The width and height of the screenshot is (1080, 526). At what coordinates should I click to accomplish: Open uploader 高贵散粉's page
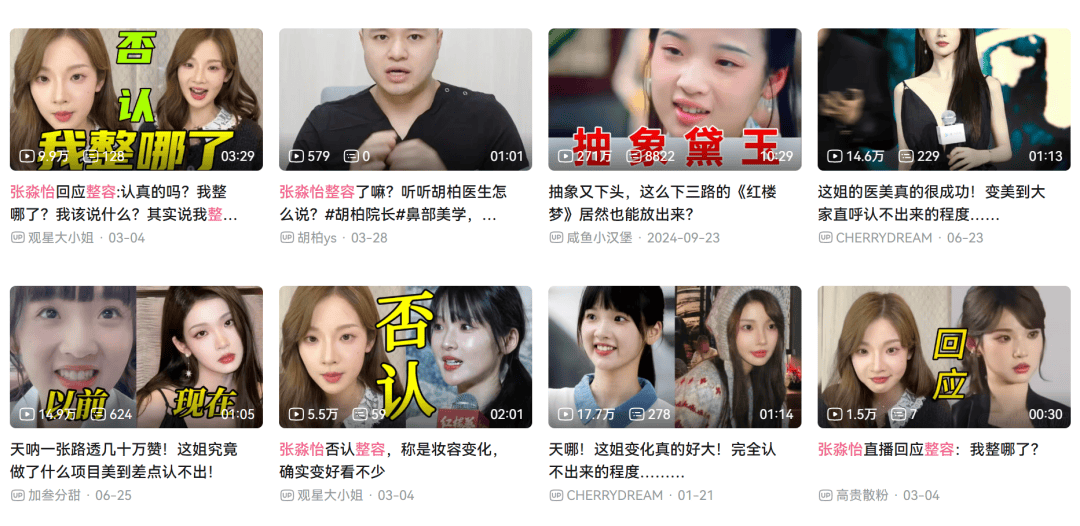(863, 495)
